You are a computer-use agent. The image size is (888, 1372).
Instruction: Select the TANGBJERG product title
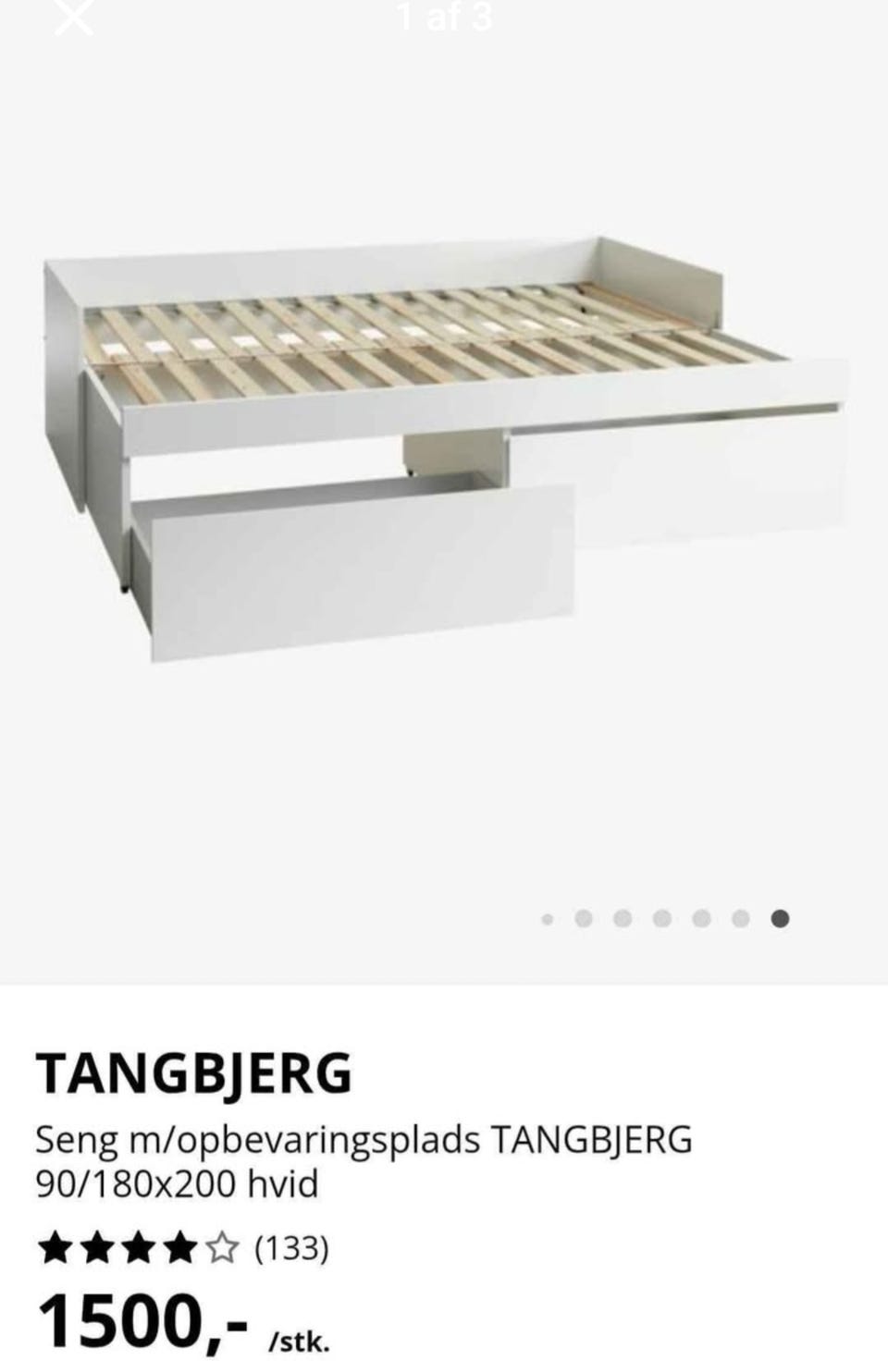[193, 1073]
